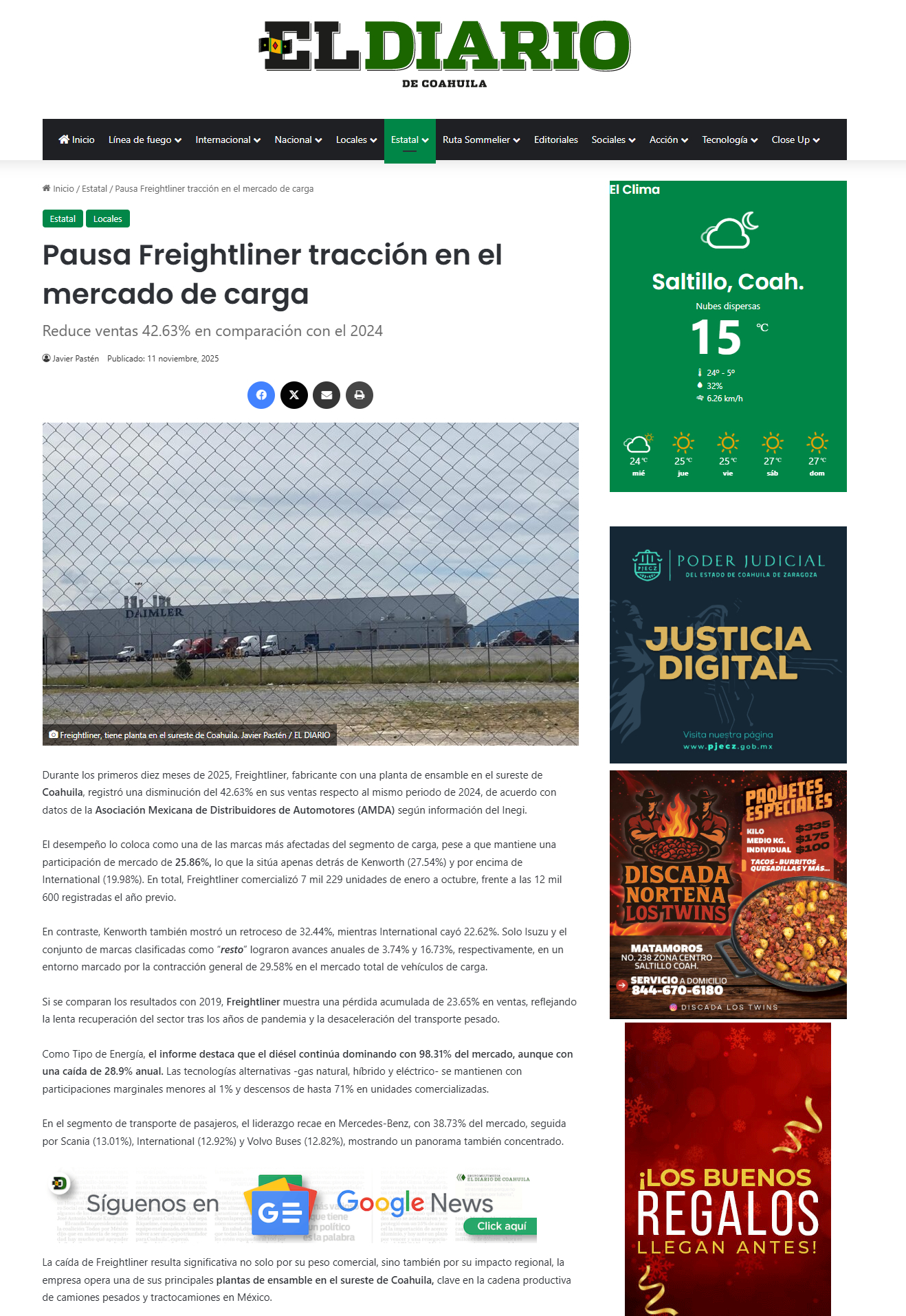The height and width of the screenshot is (1316, 906).
Task: Go to the Editoriales section
Action: tap(556, 140)
